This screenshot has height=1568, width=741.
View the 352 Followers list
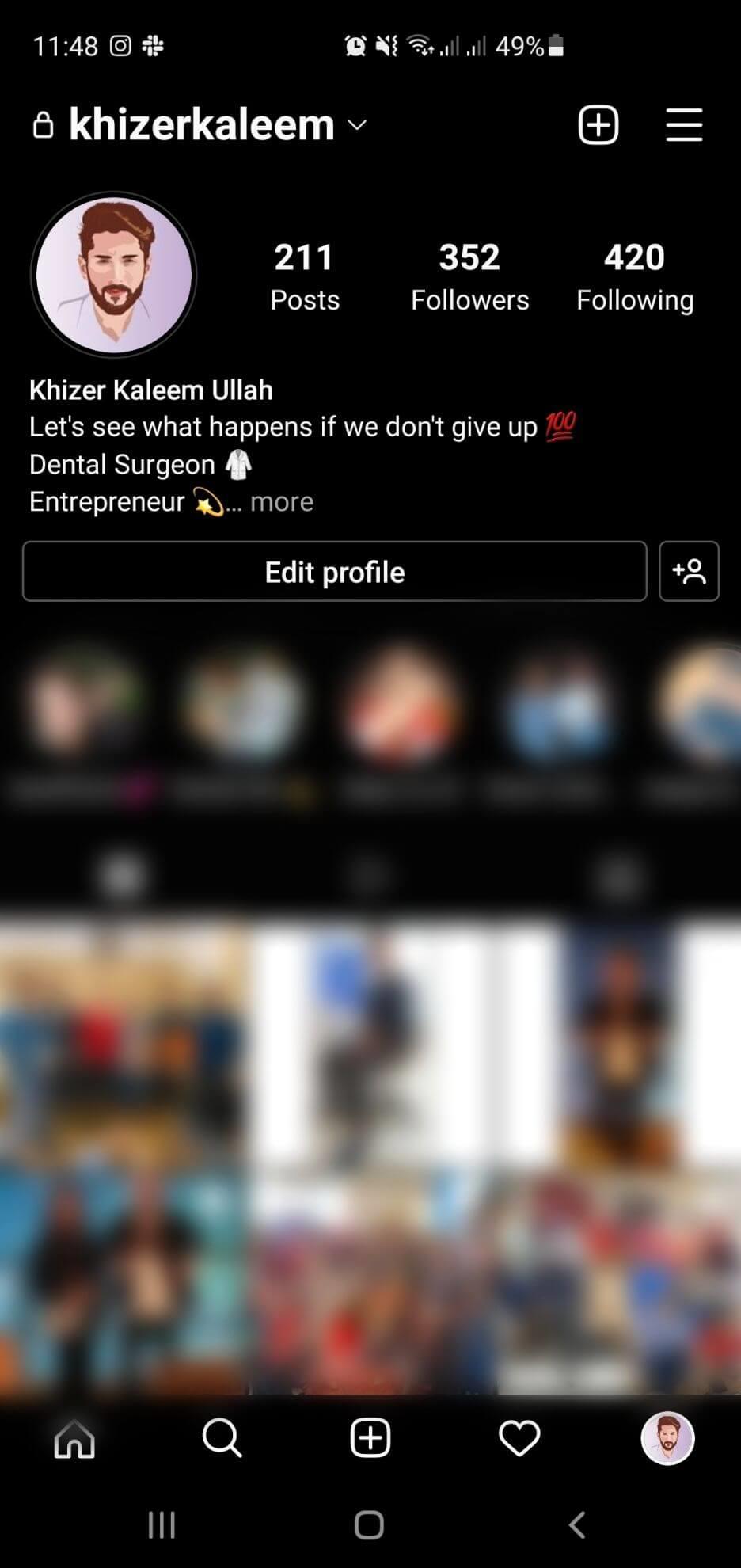469,277
